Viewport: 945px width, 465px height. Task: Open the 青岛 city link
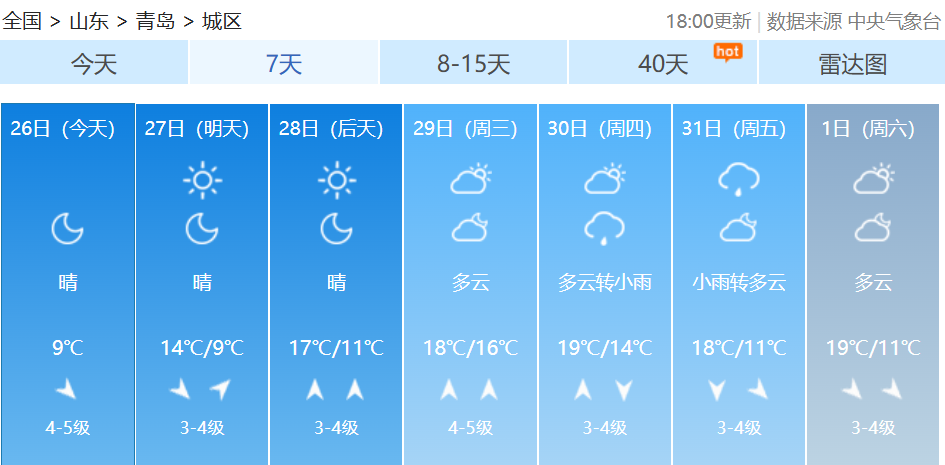(155, 21)
